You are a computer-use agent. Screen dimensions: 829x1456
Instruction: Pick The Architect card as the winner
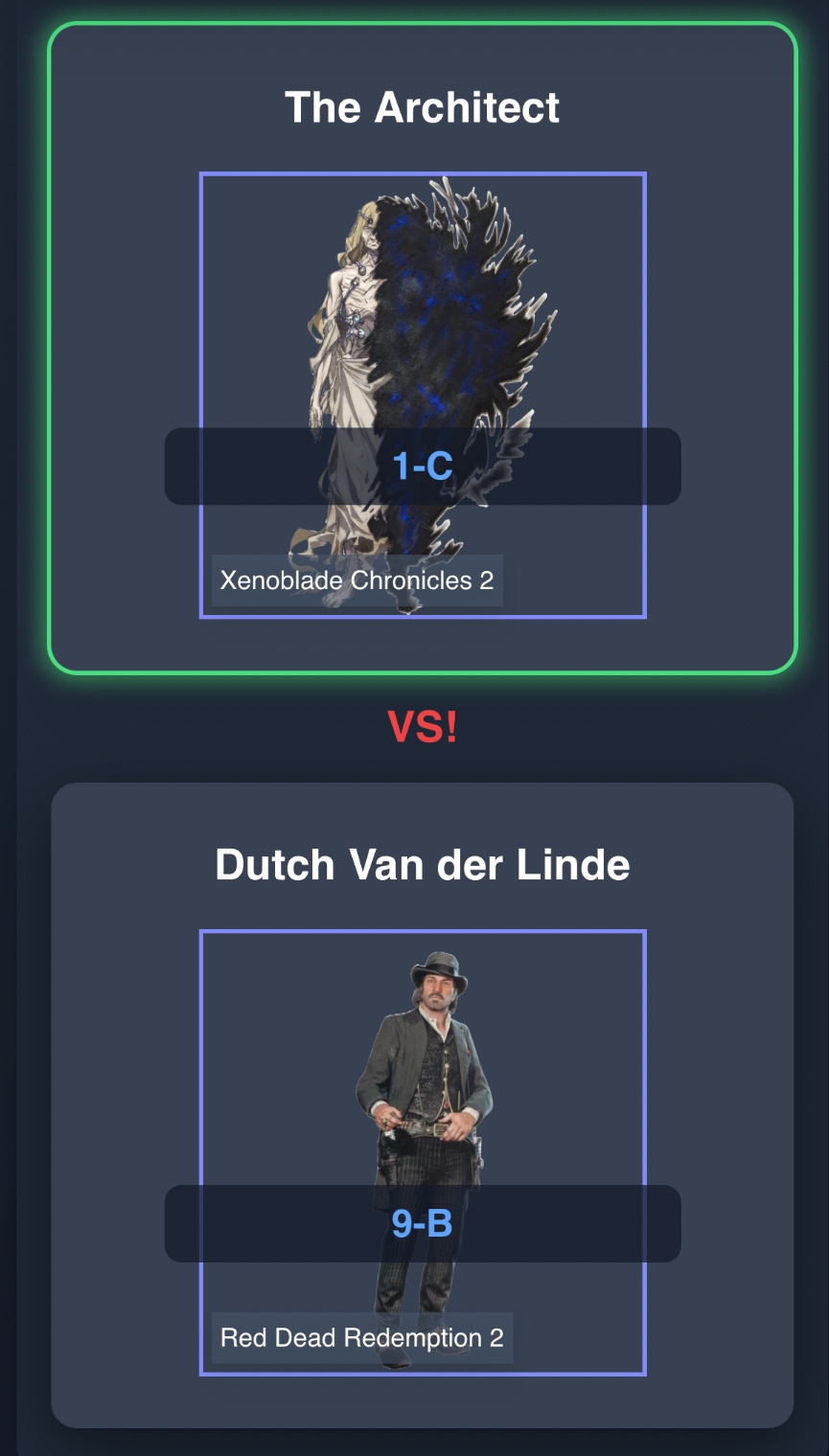pos(422,349)
